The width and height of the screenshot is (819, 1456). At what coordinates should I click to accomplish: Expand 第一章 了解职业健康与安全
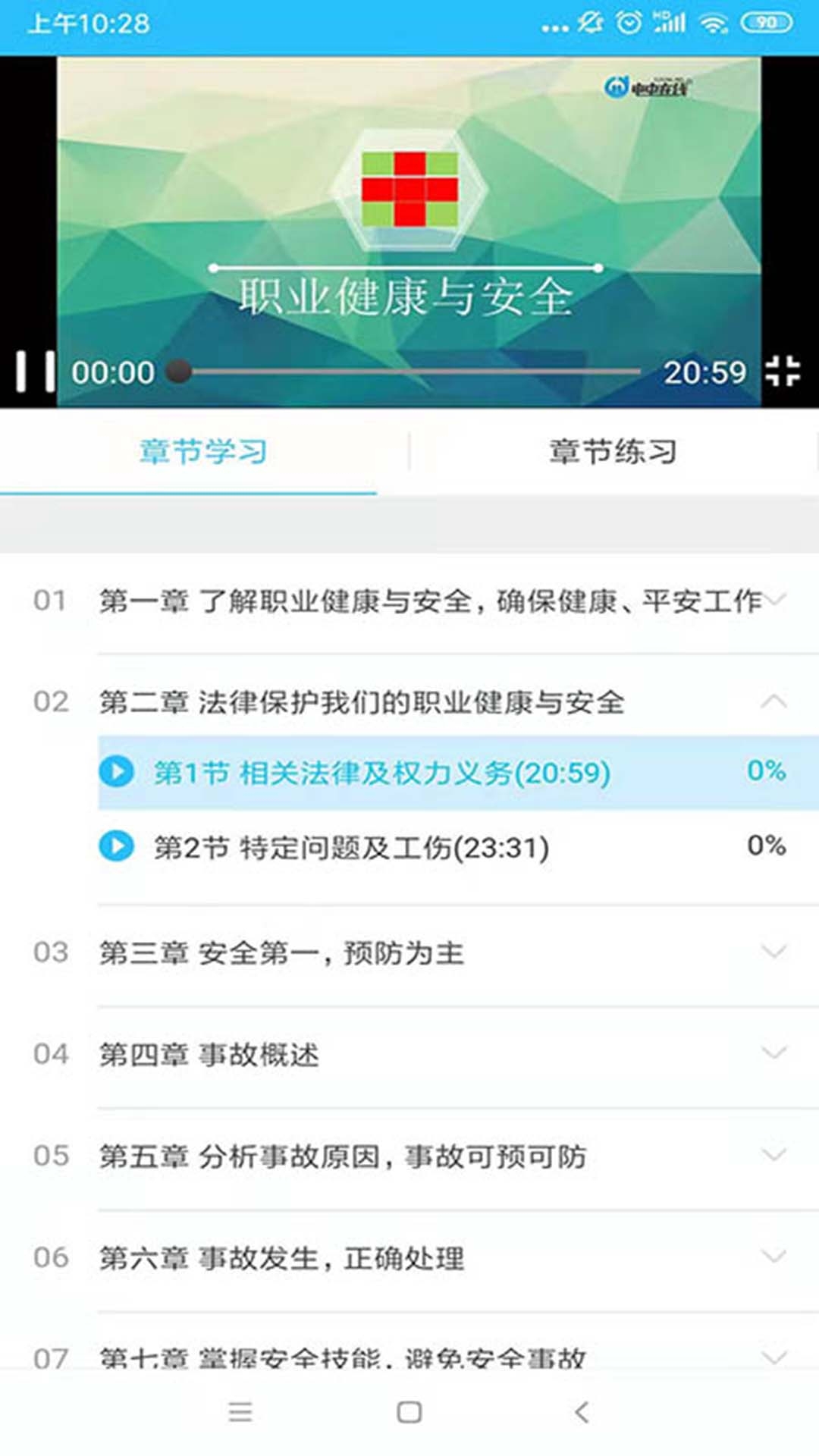tap(773, 601)
